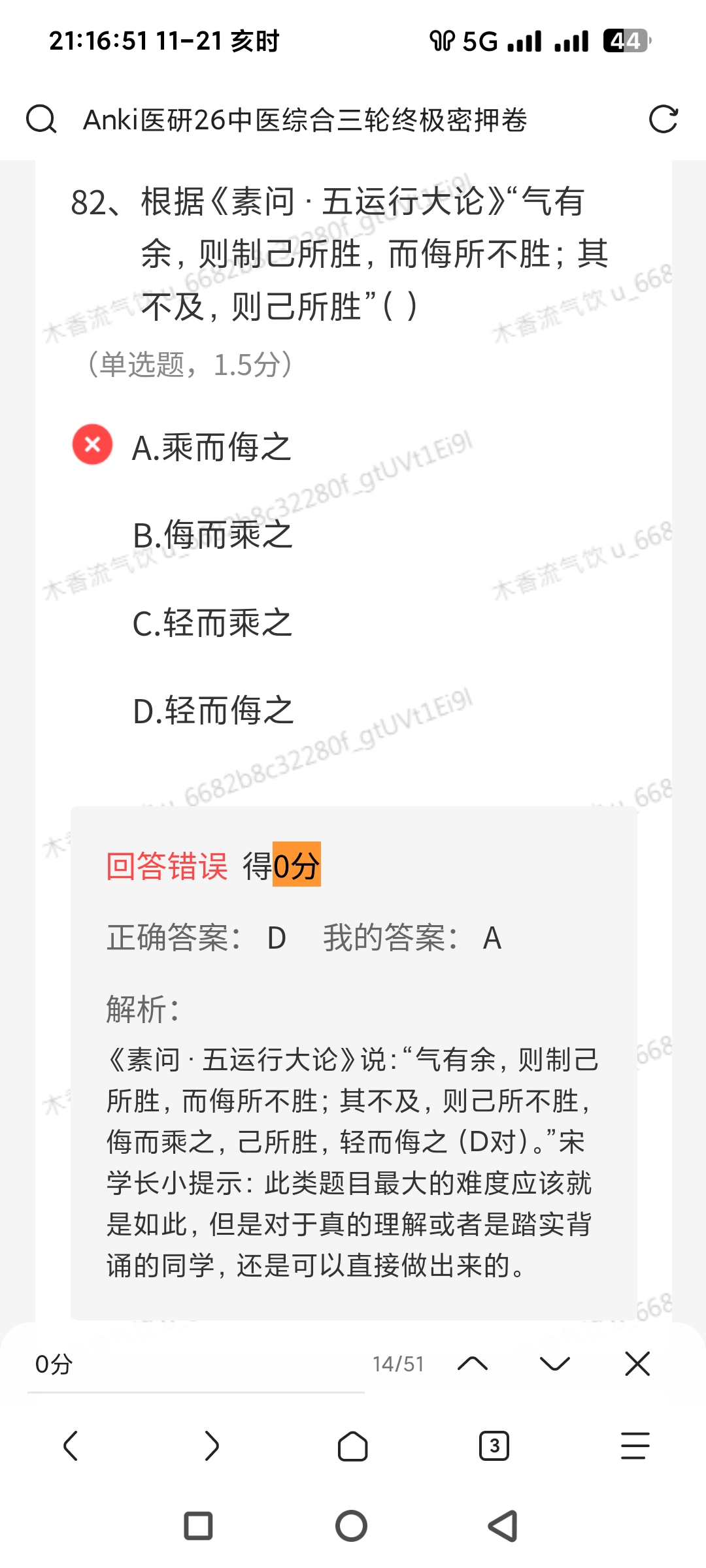The image size is (706, 1568).
Task: Reload the page with refresh icon
Action: tap(663, 120)
